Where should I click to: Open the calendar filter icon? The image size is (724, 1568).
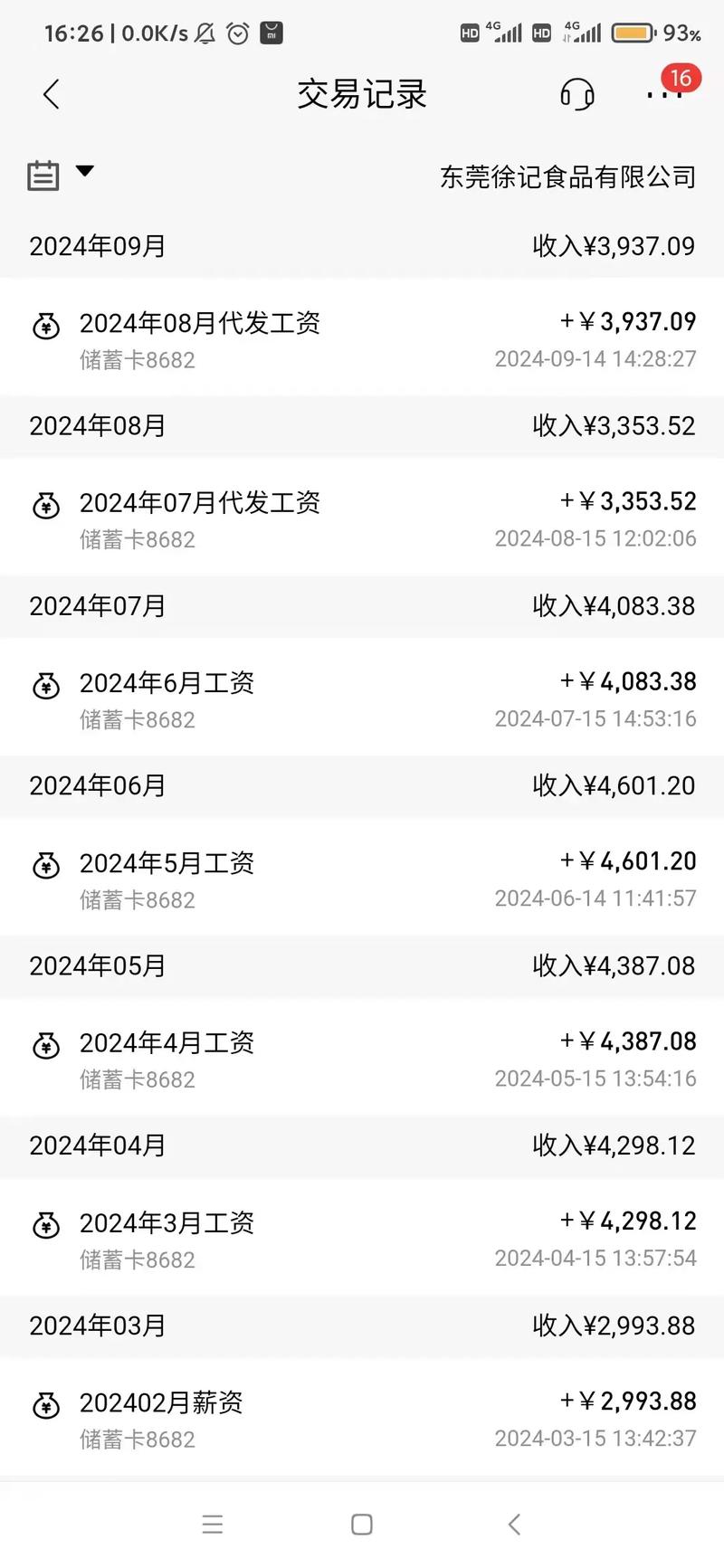click(43, 174)
